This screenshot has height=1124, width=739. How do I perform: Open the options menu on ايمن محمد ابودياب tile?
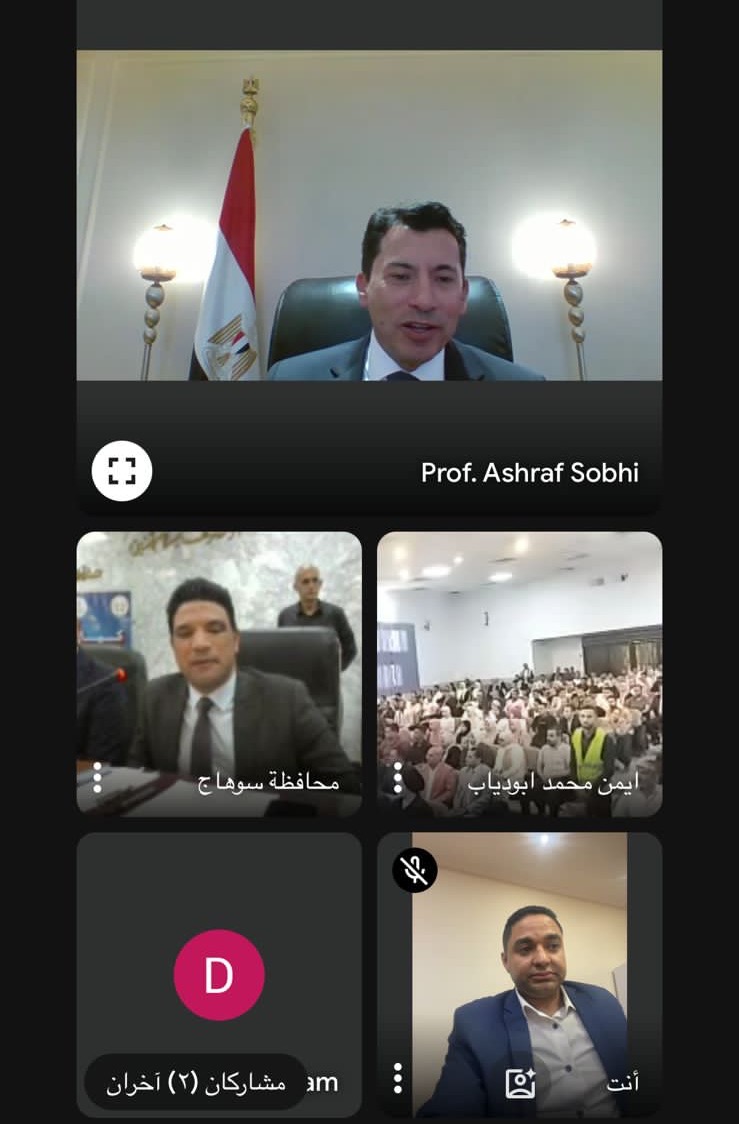398,778
